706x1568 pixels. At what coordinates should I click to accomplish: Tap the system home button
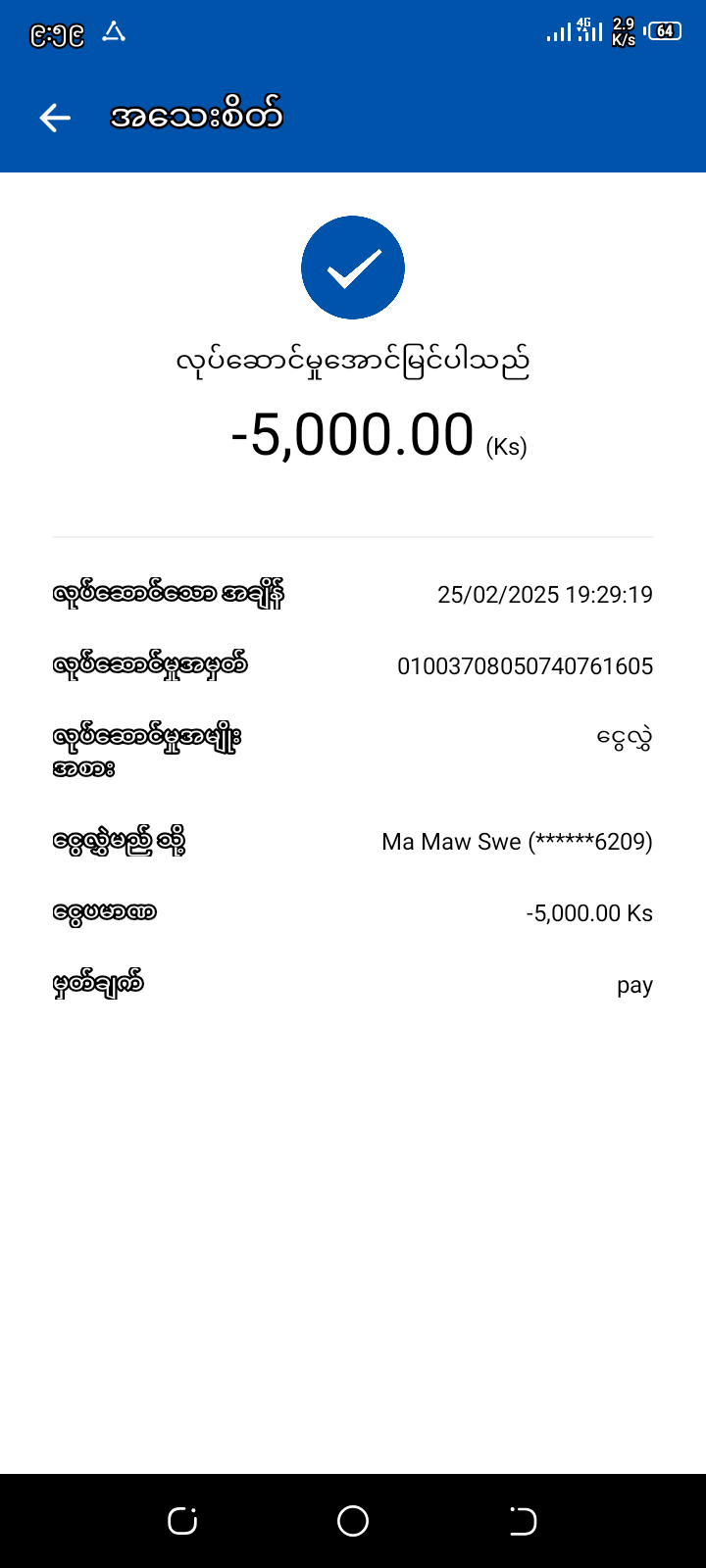[x=353, y=1521]
